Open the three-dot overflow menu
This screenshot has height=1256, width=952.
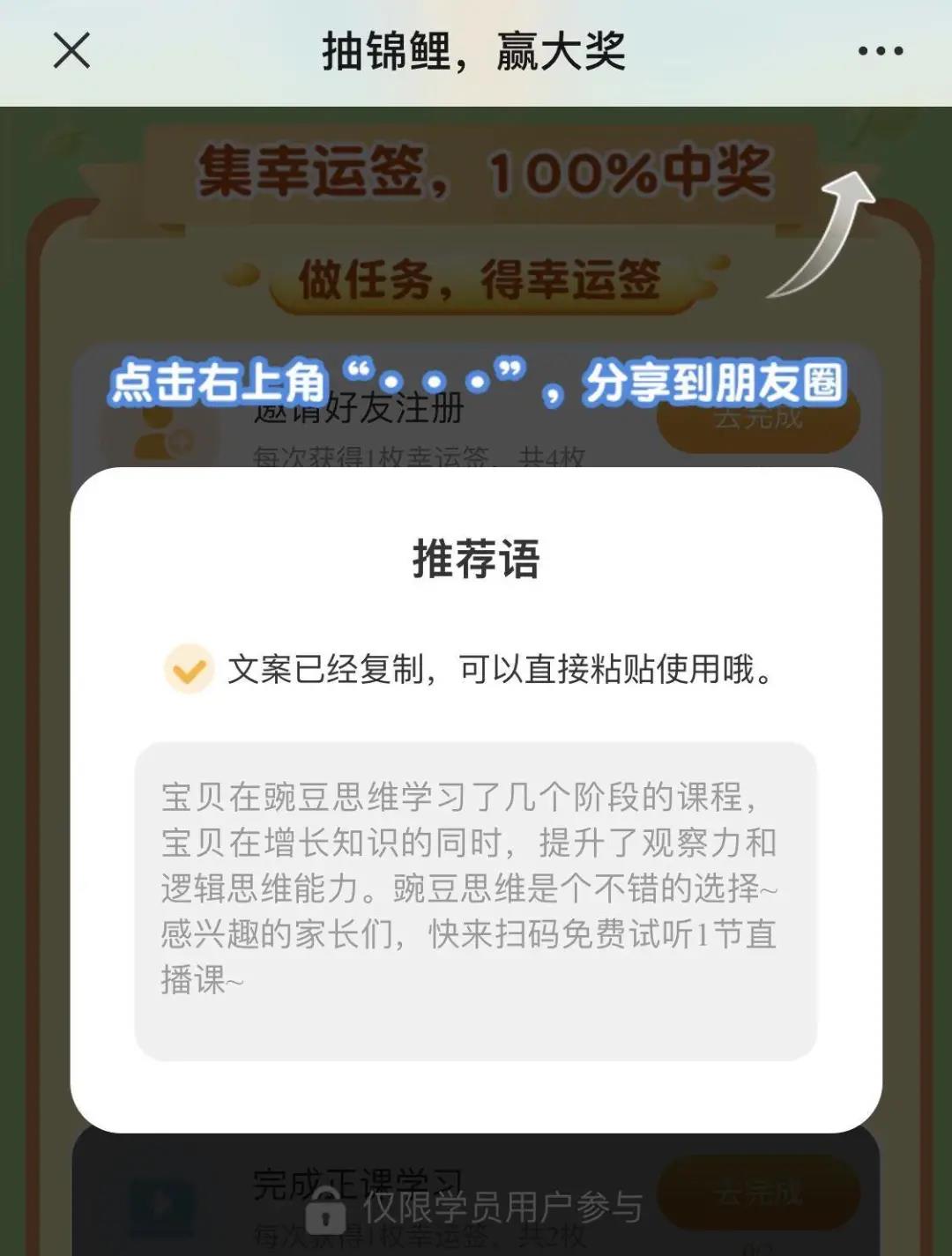pos(880,51)
